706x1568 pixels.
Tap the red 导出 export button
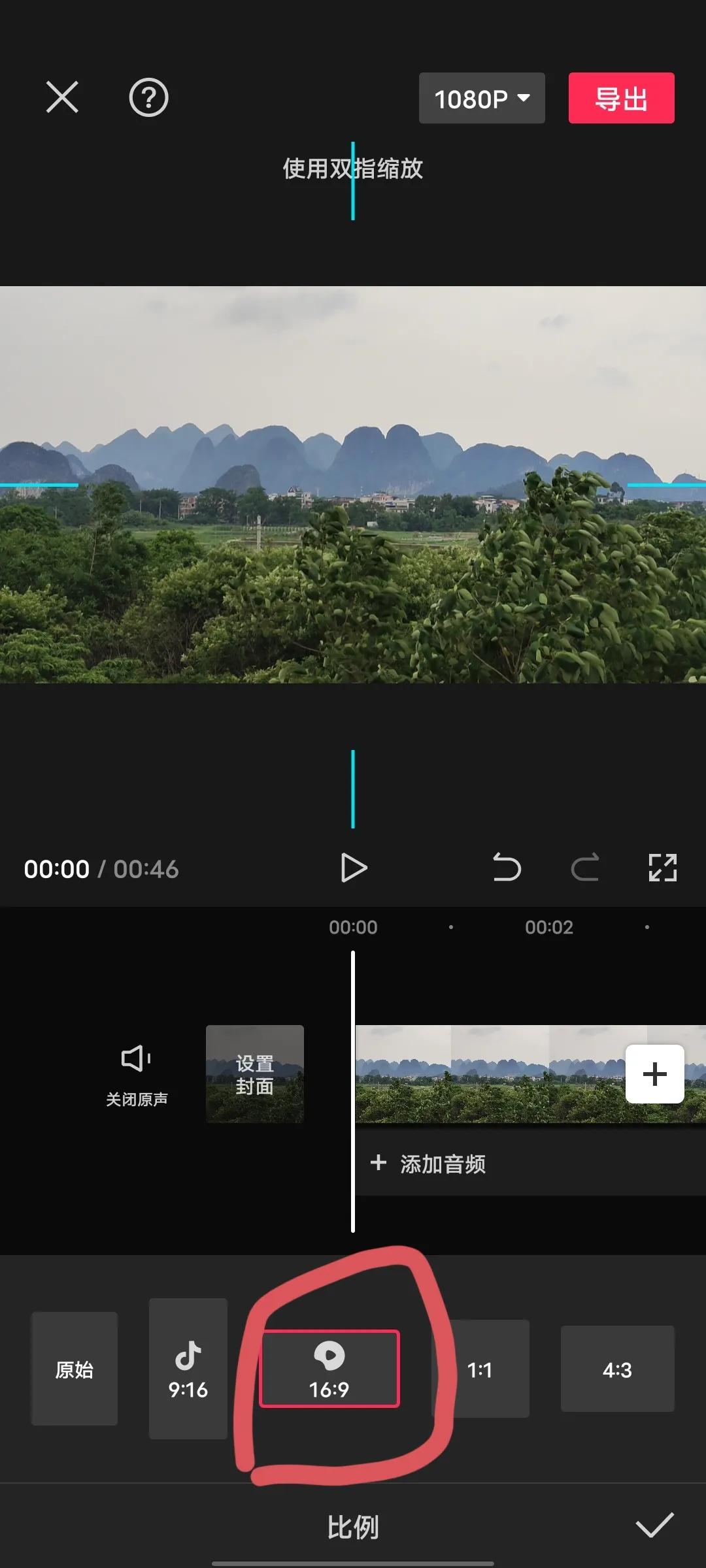[x=621, y=99]
